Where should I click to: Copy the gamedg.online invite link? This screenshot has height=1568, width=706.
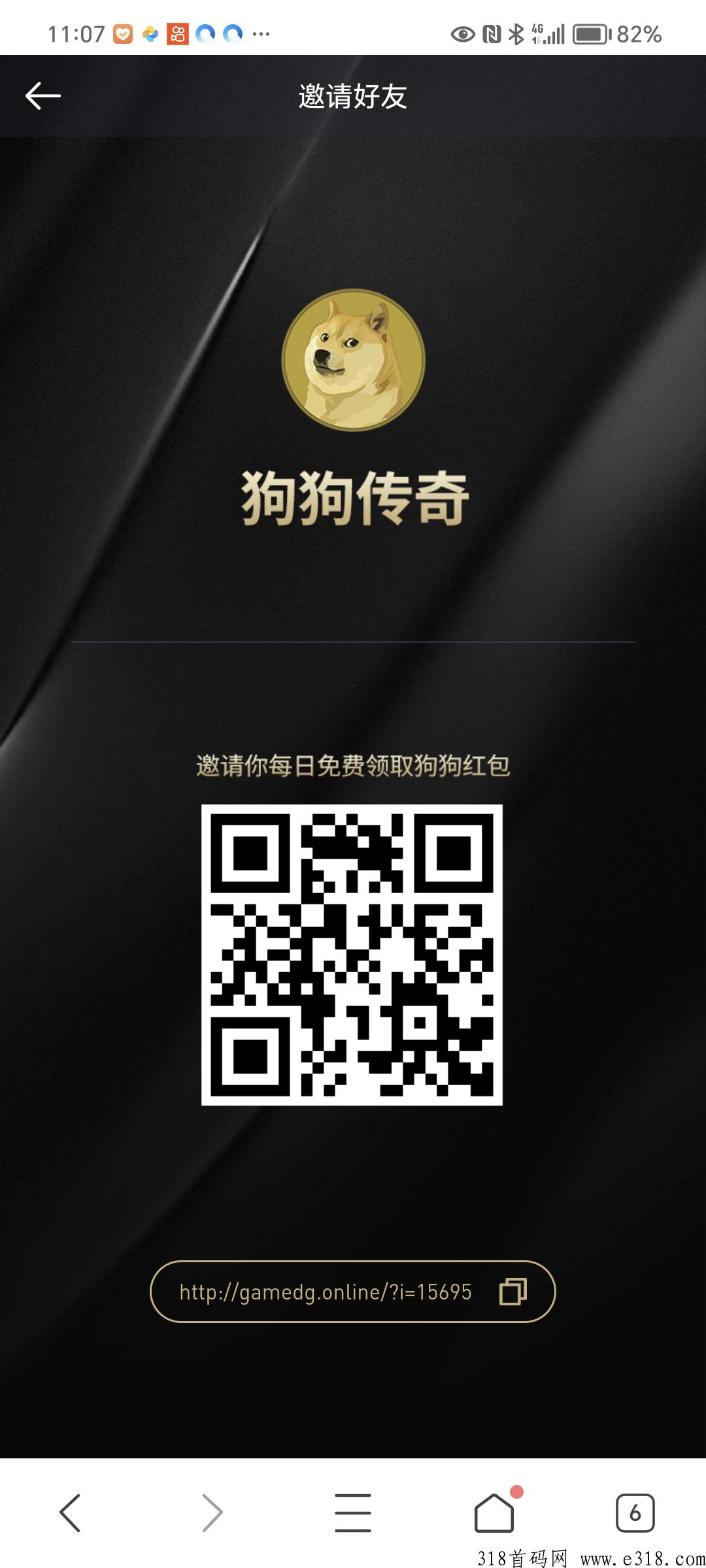click(x=513, y=1292)
